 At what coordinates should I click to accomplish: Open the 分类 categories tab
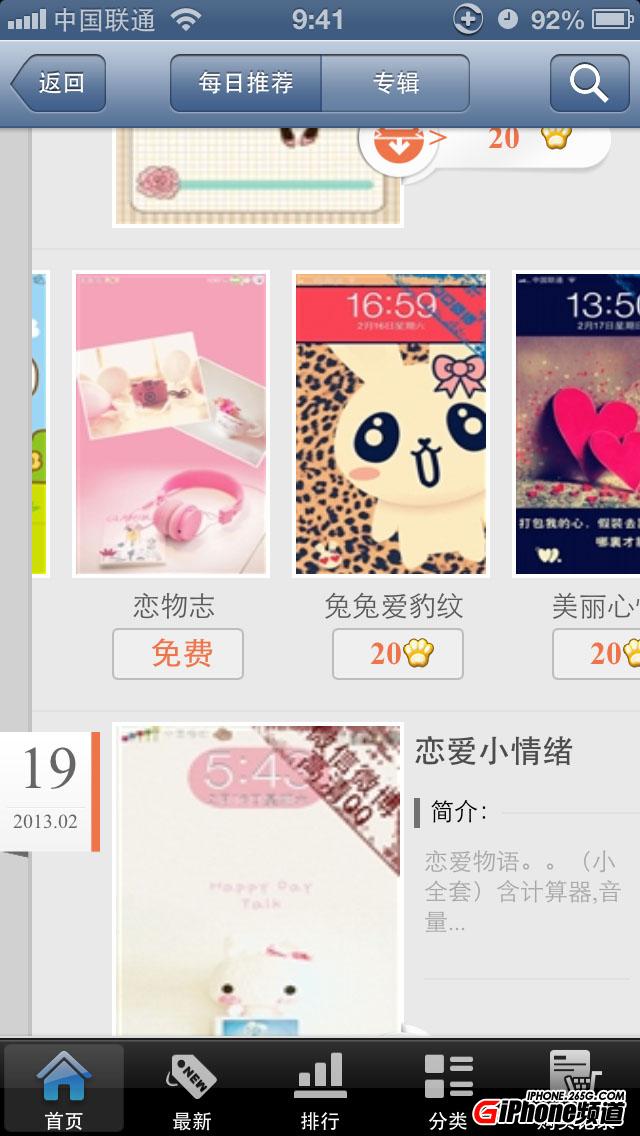pyautogui.click(x=448, y=1090)
